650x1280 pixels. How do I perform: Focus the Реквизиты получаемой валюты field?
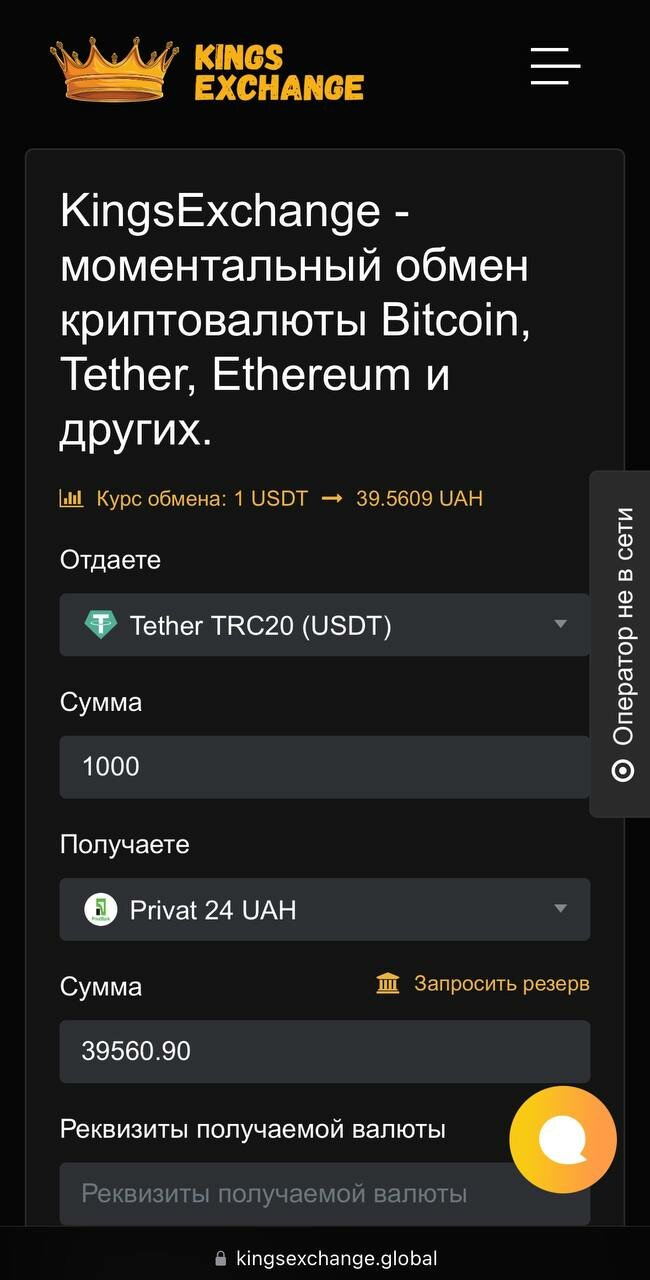click(x=325, y=1193)
